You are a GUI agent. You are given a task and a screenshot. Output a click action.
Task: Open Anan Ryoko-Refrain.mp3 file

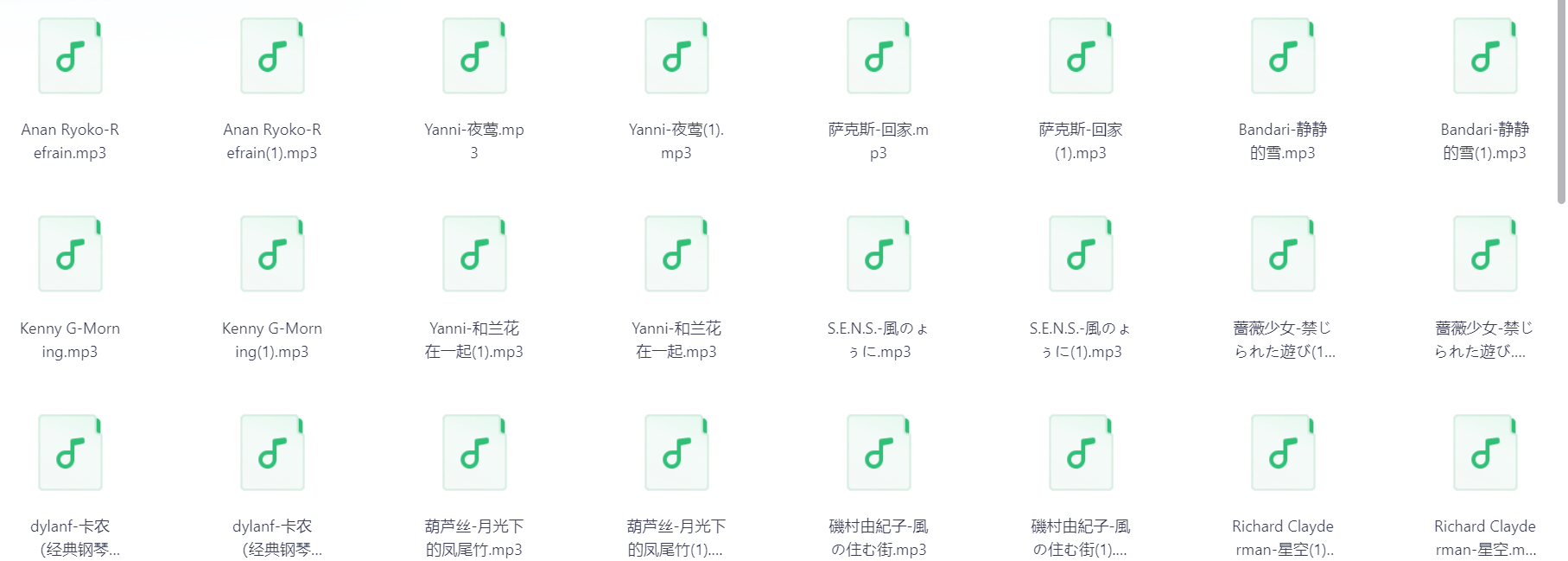tap(70, 57)
